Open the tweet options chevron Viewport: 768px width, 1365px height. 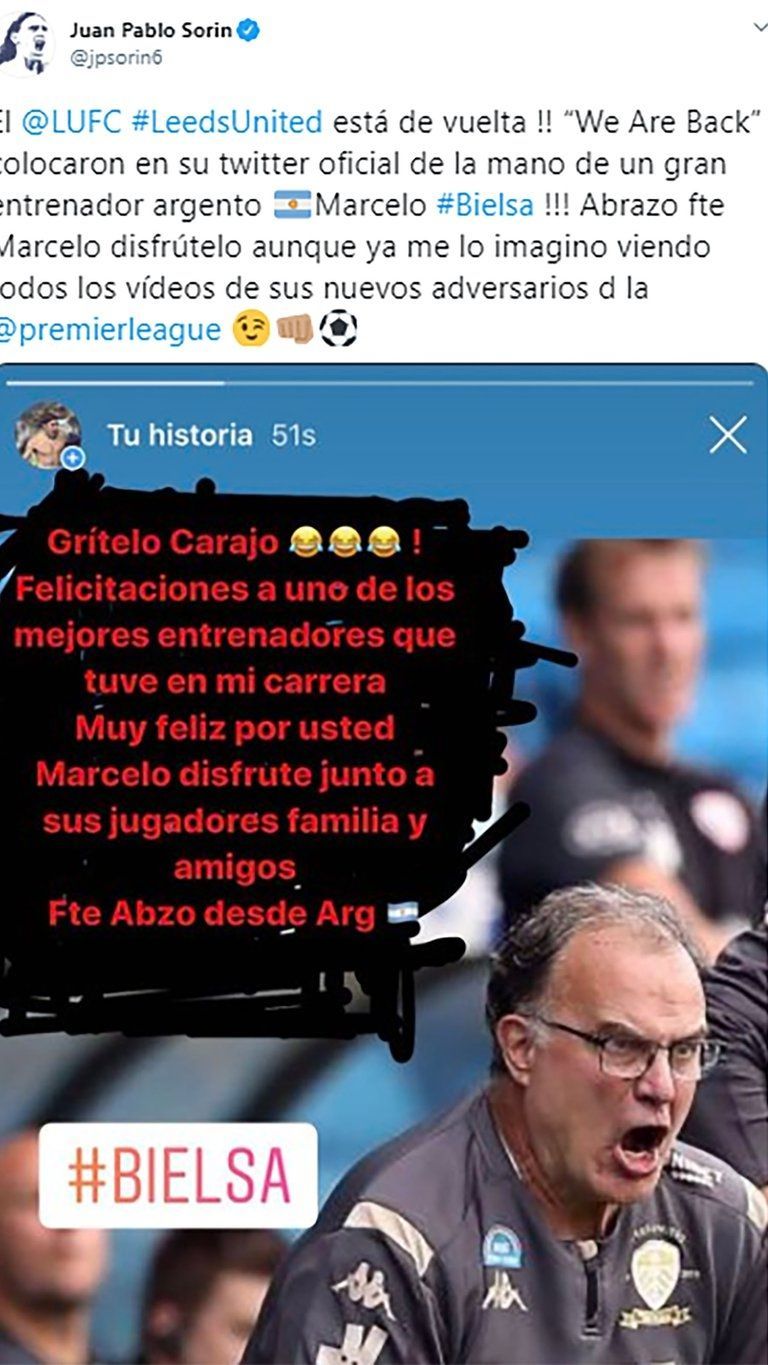(x=760, y=28)
